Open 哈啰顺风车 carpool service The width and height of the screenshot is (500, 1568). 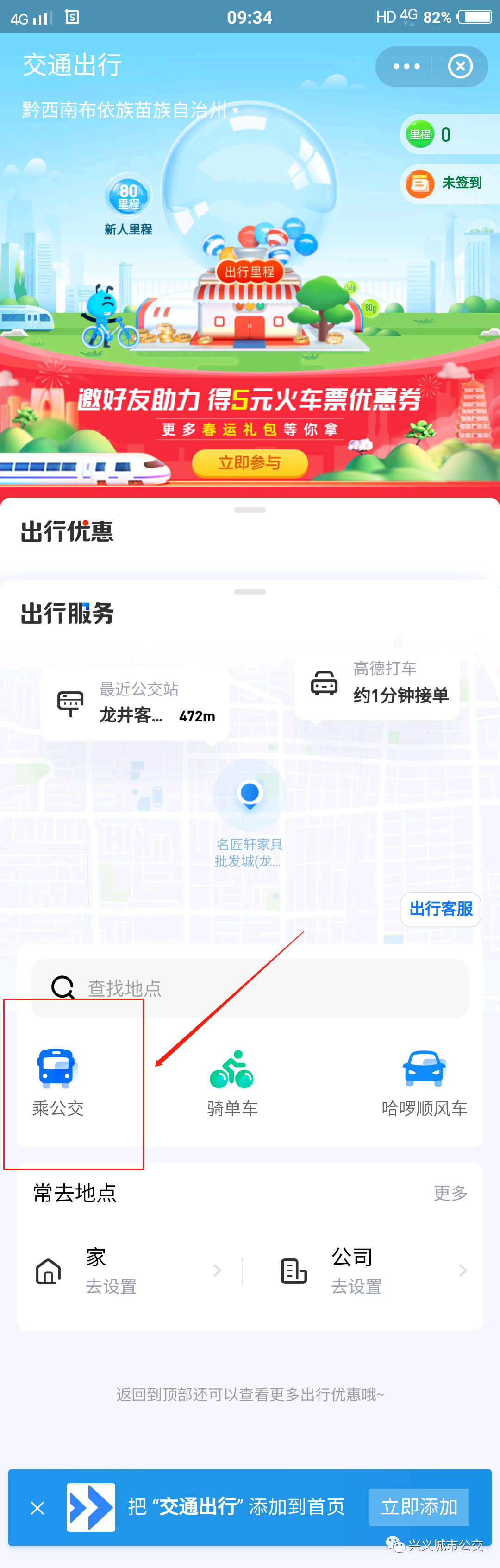(424, 1082)
